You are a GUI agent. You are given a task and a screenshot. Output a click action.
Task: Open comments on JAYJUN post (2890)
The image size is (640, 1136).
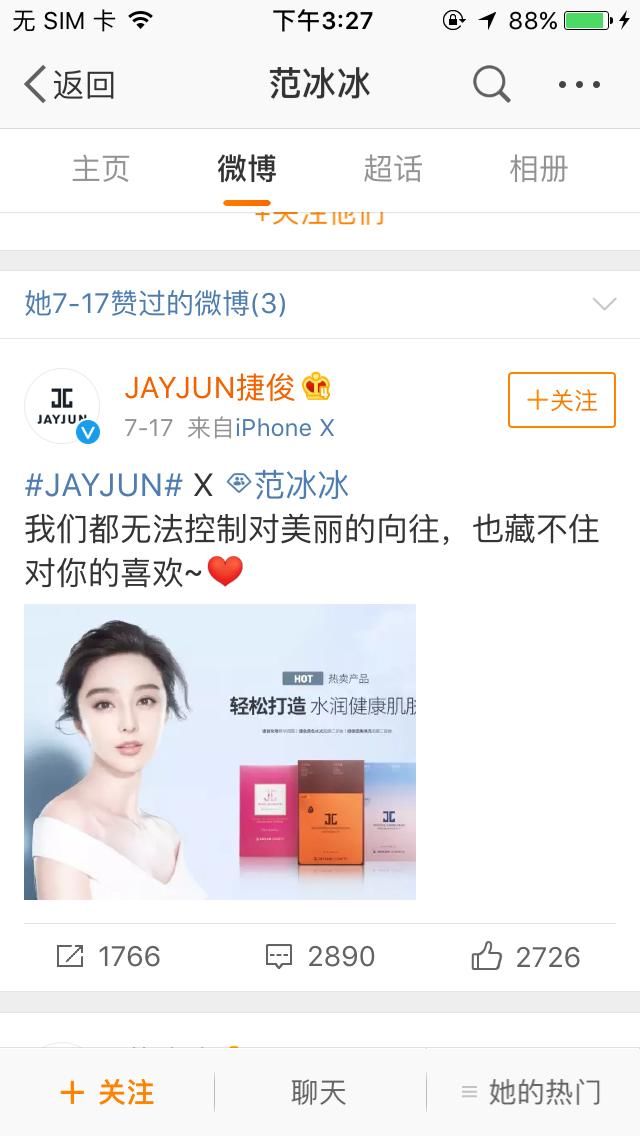(x=320, y=957)
